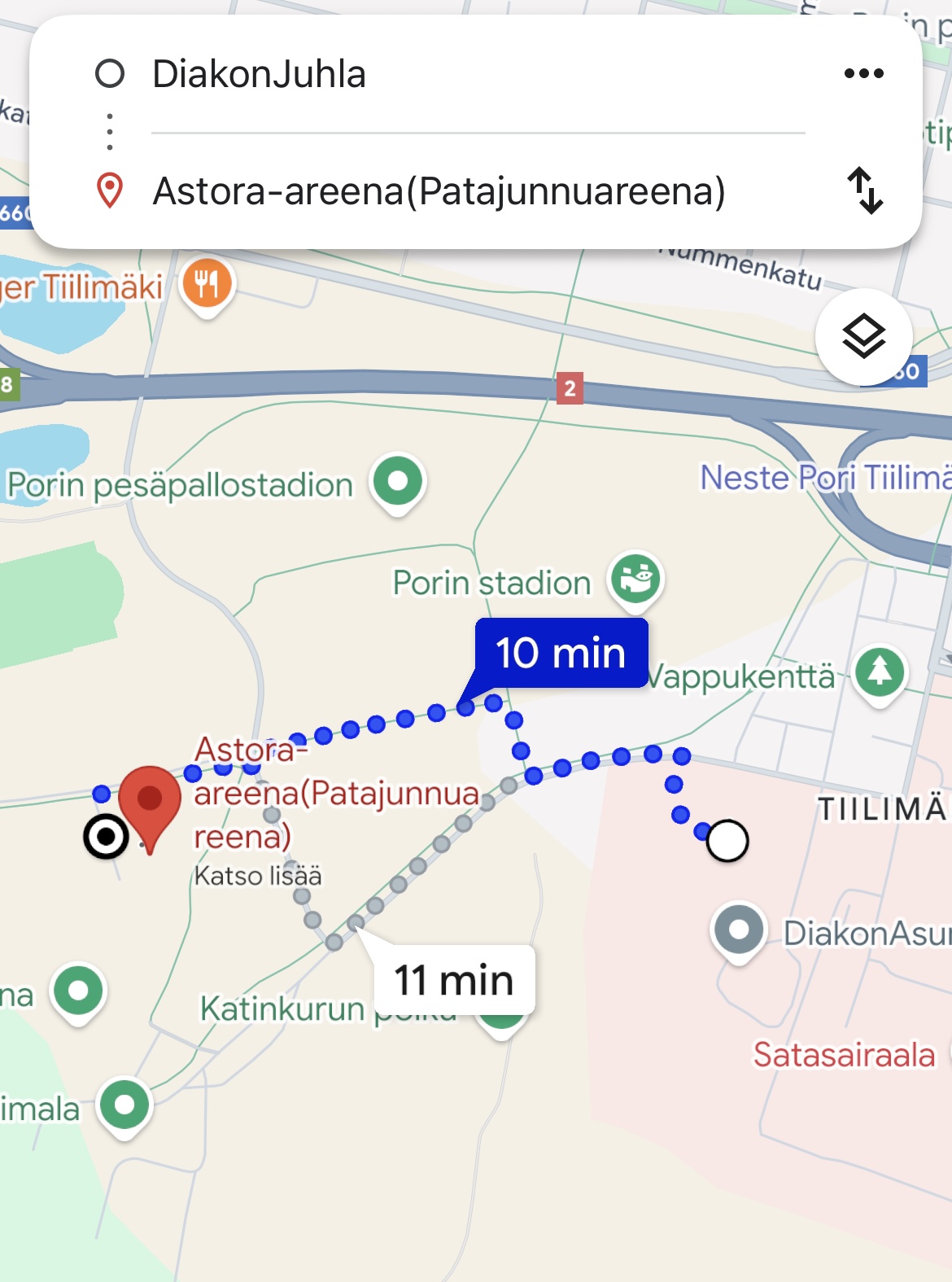Open the Burger Tiilimäki restaurant marker
The width and height of the screenshot is (952, 1282).
[207, 285]
